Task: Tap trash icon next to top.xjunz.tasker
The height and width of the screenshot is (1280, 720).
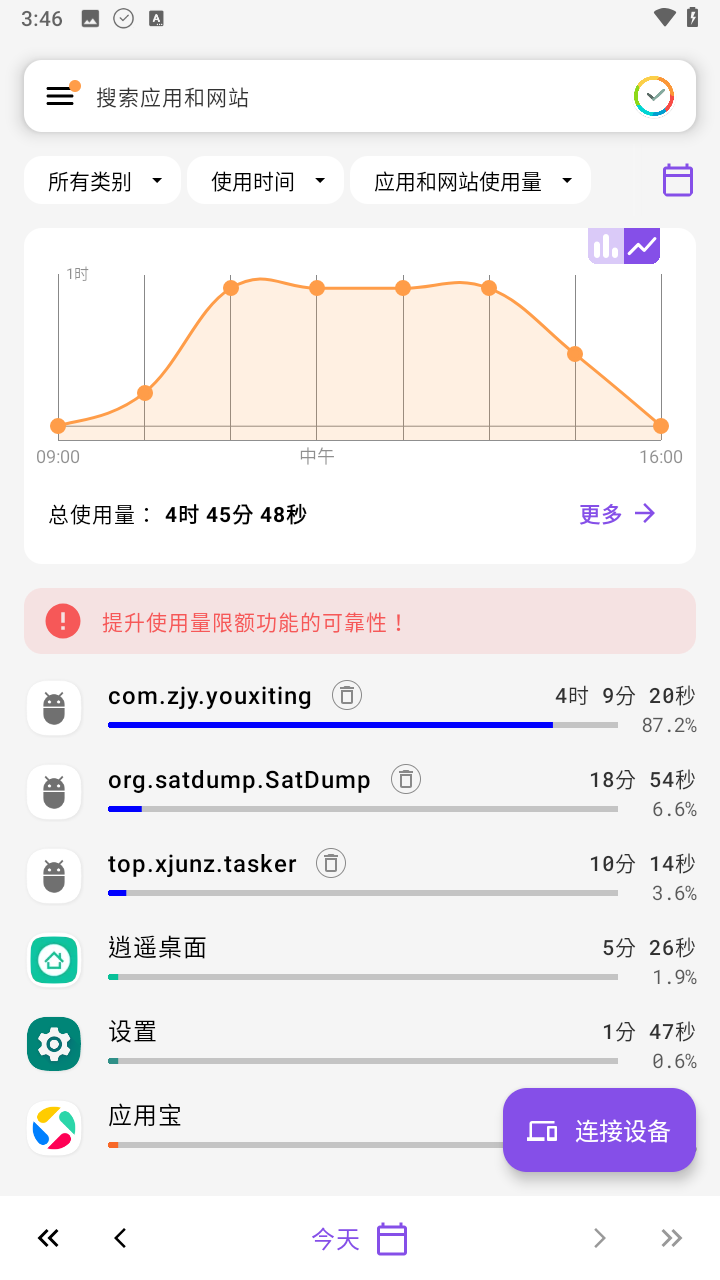Action: pyautogui.click(x=331, y=863)
